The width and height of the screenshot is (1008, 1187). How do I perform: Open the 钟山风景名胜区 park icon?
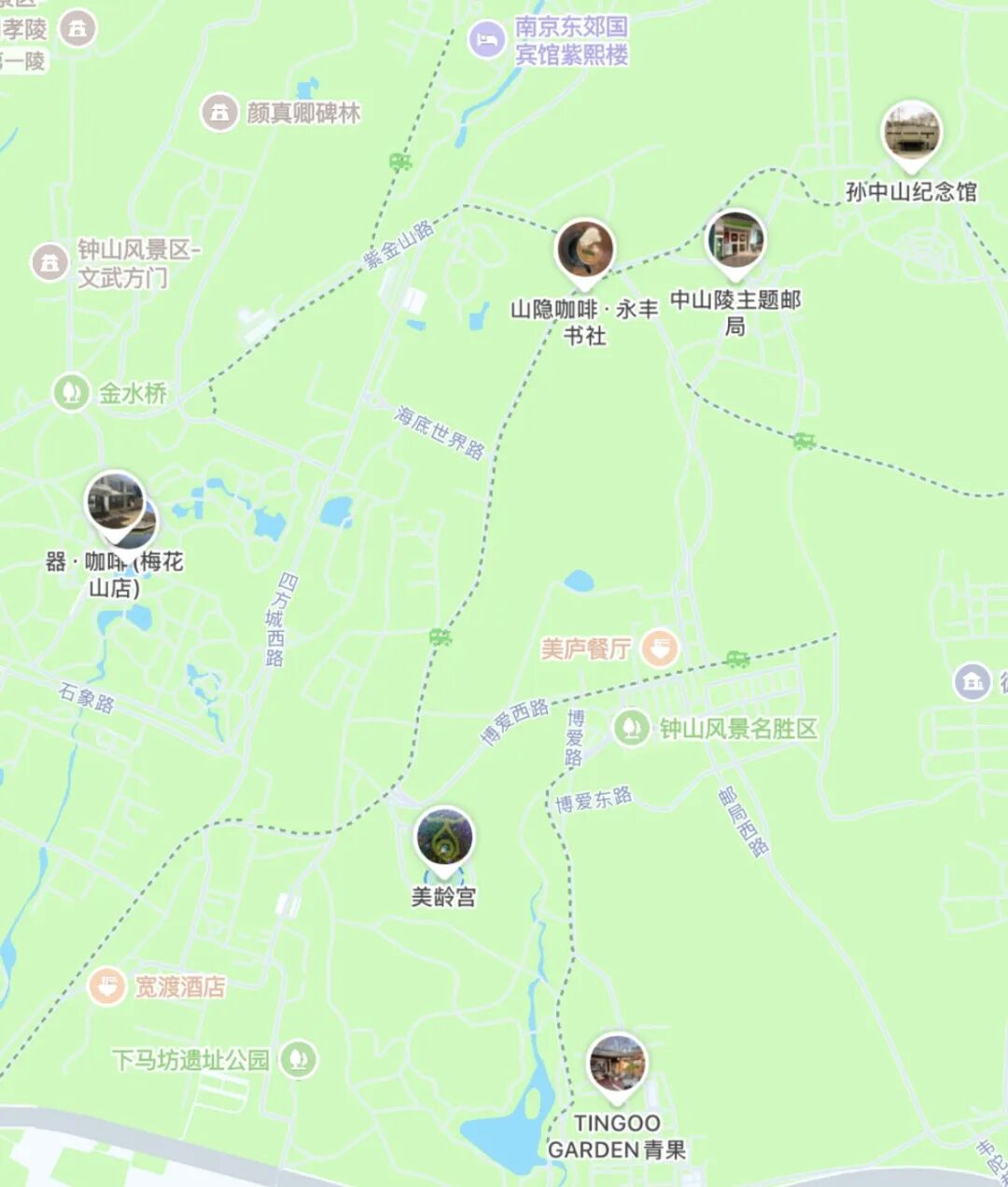point(631,728)
